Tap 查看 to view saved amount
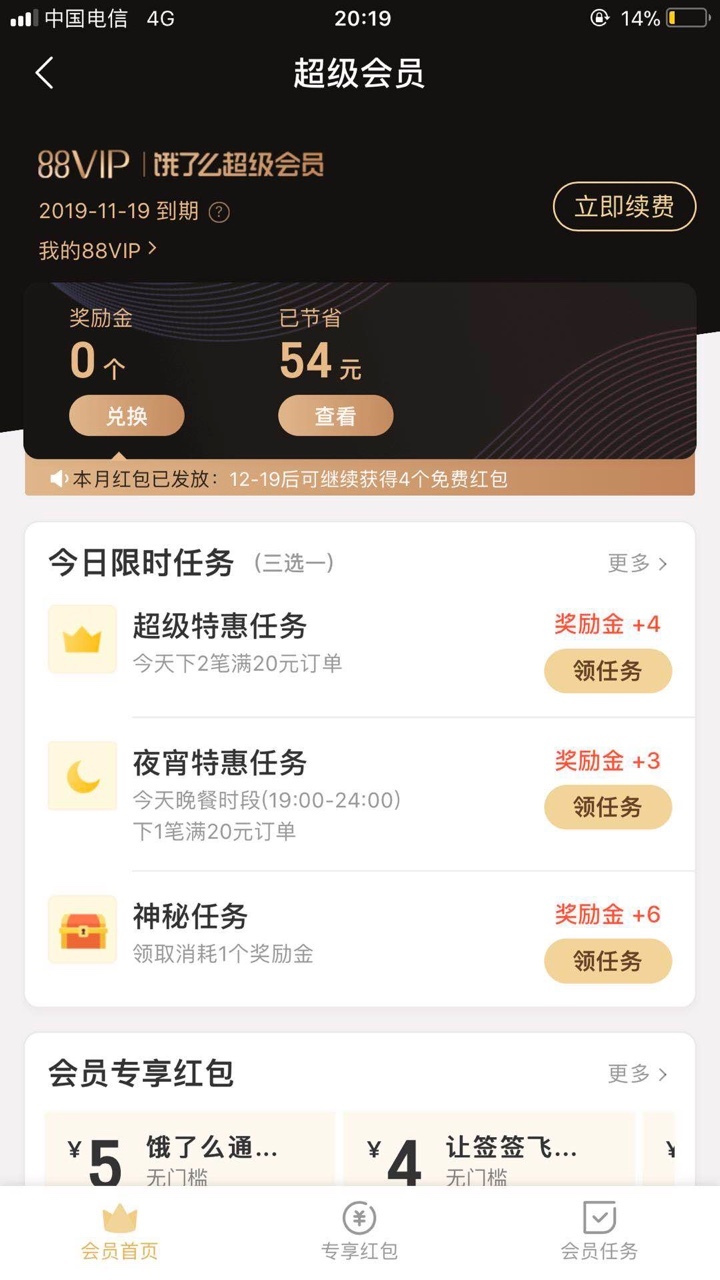This screenshot has width=720, height=1280. (x=335, y=416)
